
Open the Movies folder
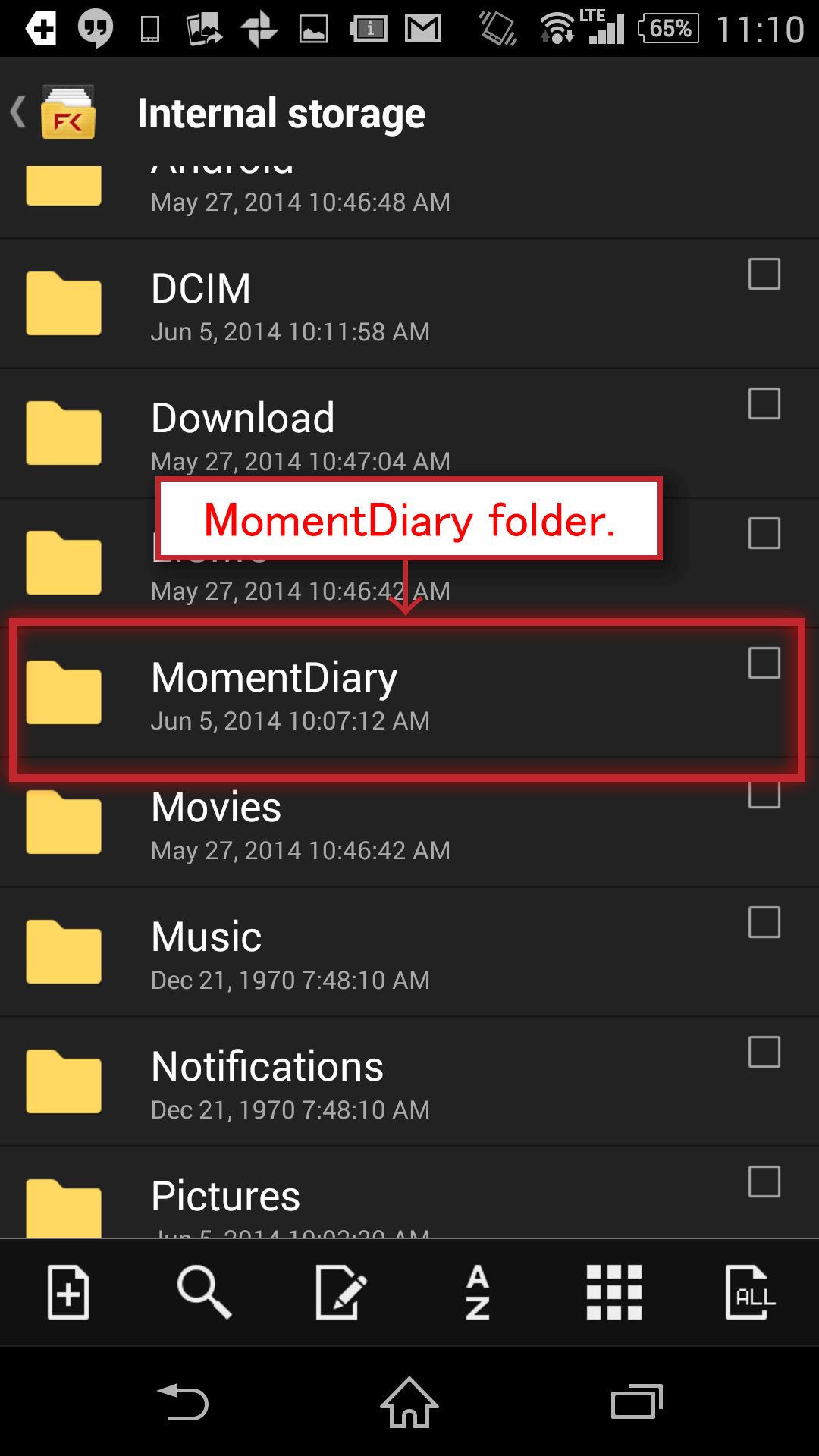click(409, 824)
